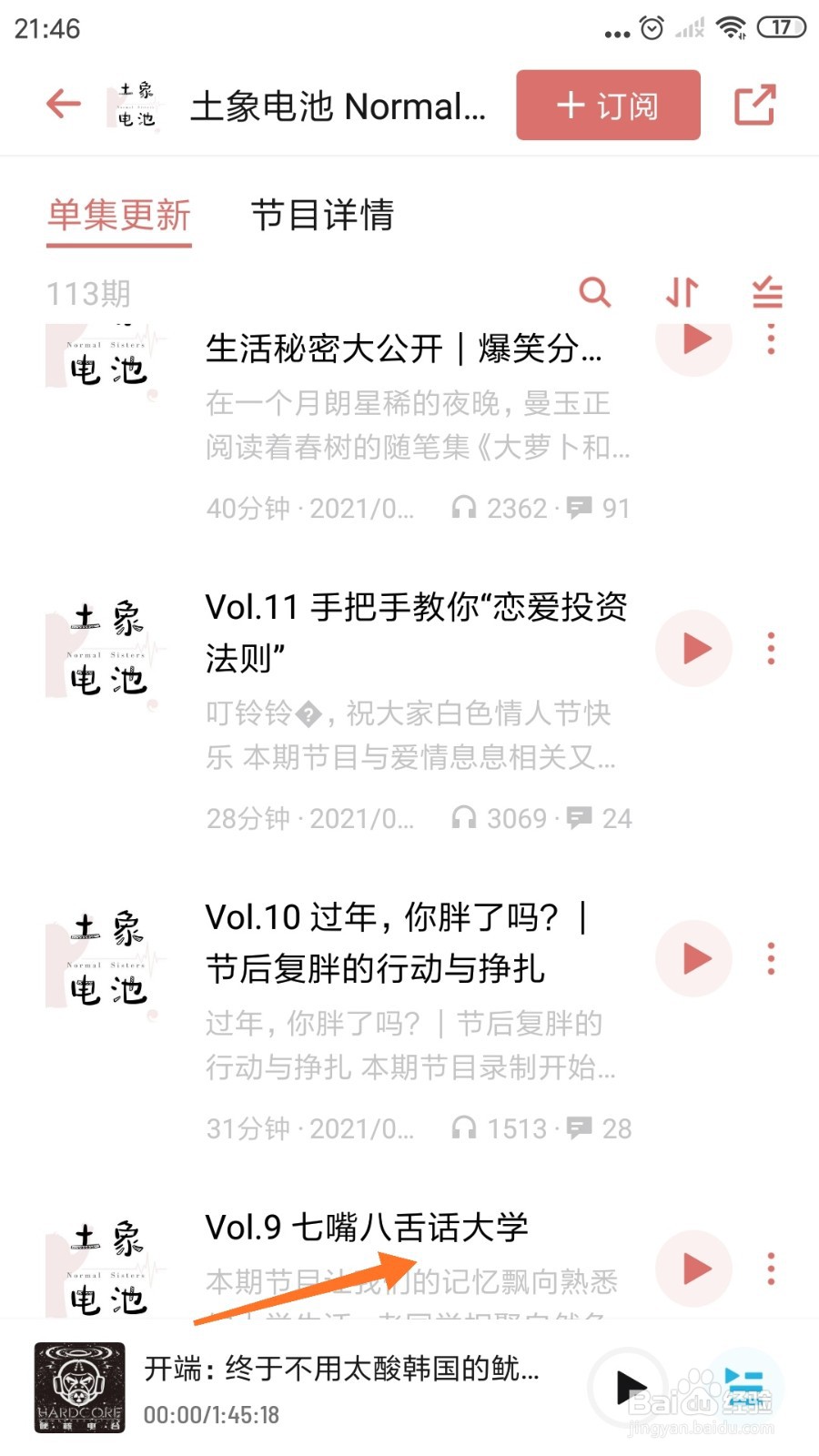Play the mini player track 开端
This screenshot has height=1456, width=819.
click(629, 1387)
